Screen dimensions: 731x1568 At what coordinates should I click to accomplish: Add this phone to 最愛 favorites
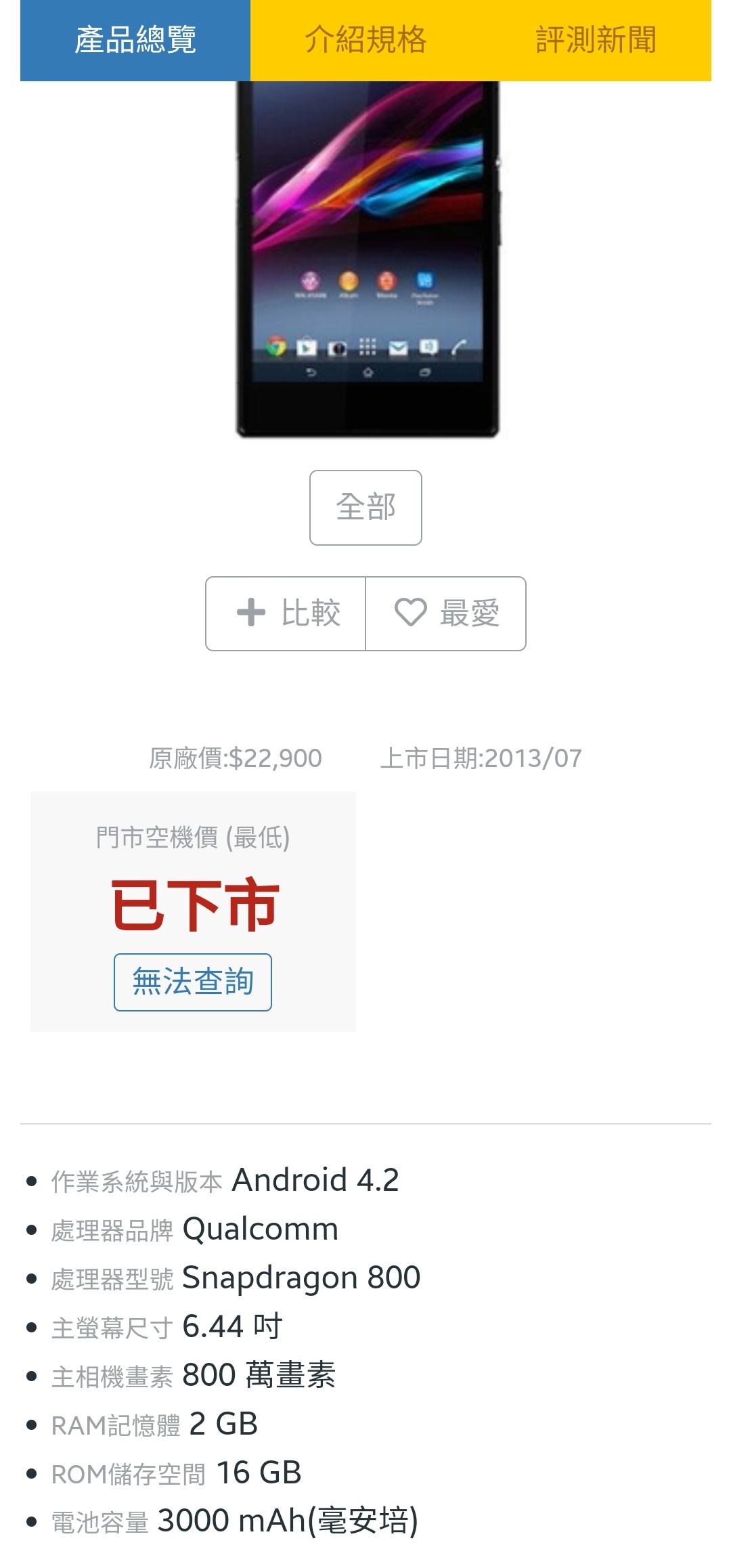coord(446,613)
